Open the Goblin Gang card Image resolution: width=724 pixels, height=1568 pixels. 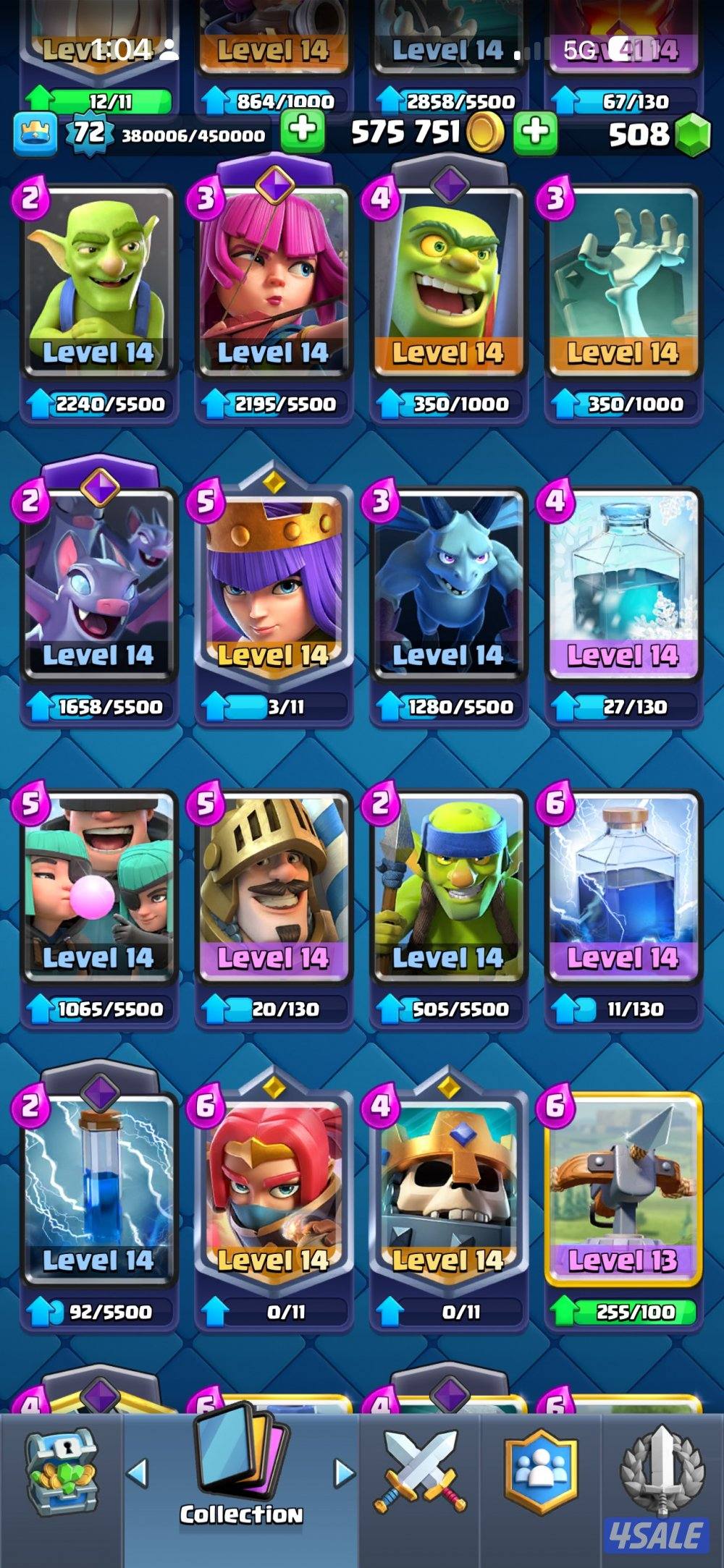pyautogui.click(x=447, y=282)
